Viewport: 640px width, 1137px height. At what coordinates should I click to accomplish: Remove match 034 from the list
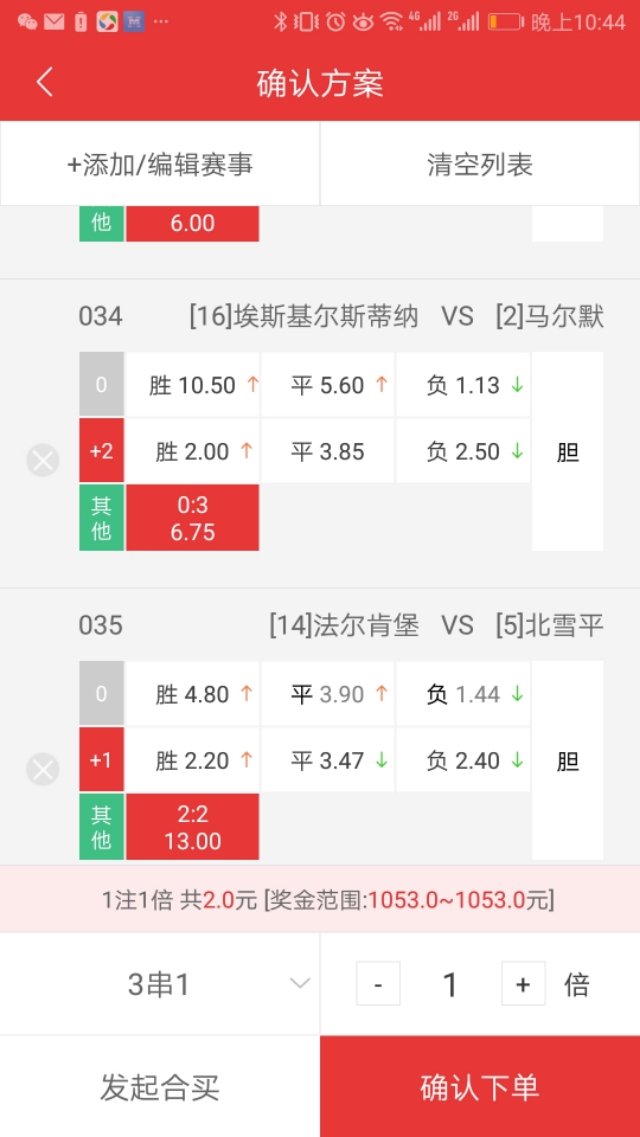(x=42, y=460)
